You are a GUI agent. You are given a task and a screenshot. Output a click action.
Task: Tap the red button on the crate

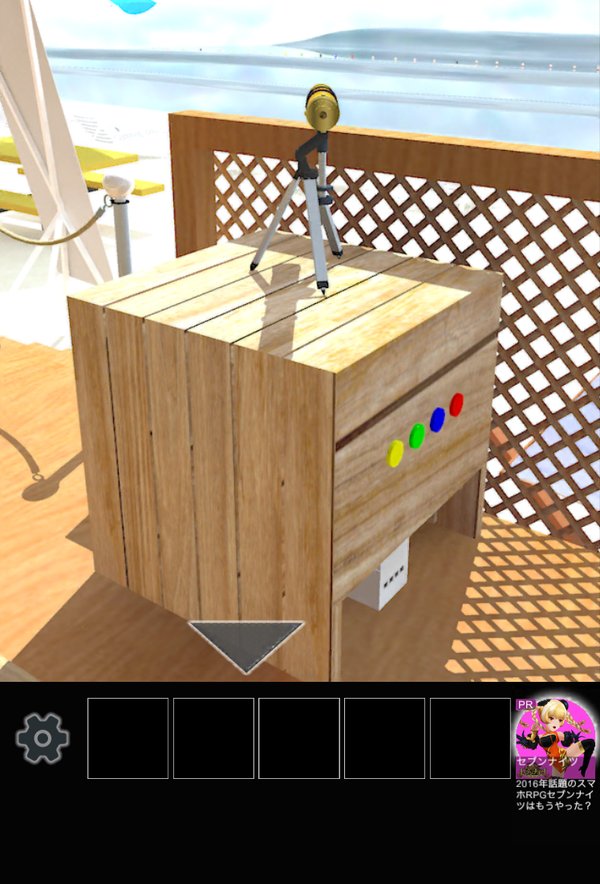tap(456, 404)
